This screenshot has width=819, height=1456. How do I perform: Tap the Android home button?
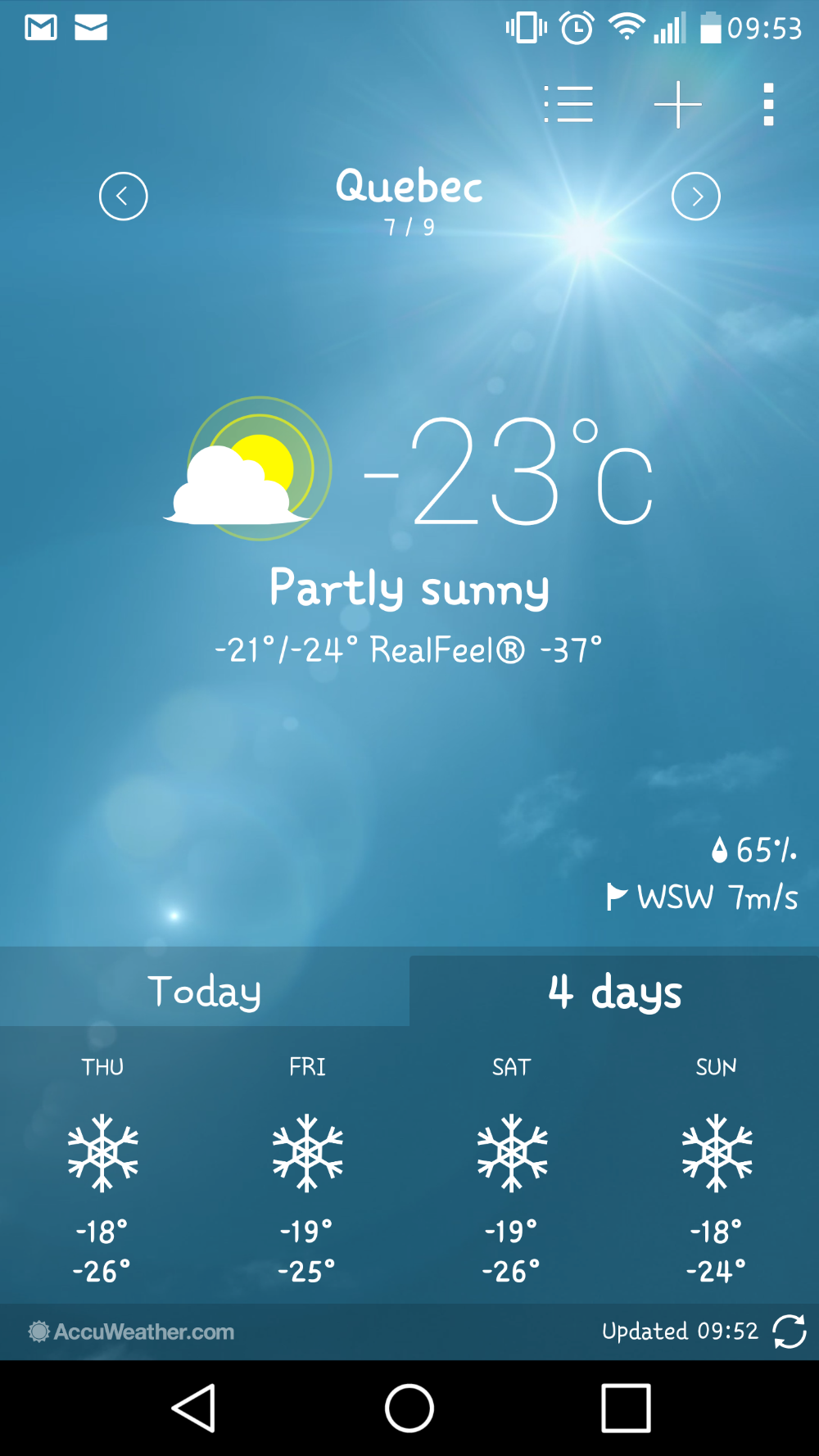click(x=409, y=1408)
